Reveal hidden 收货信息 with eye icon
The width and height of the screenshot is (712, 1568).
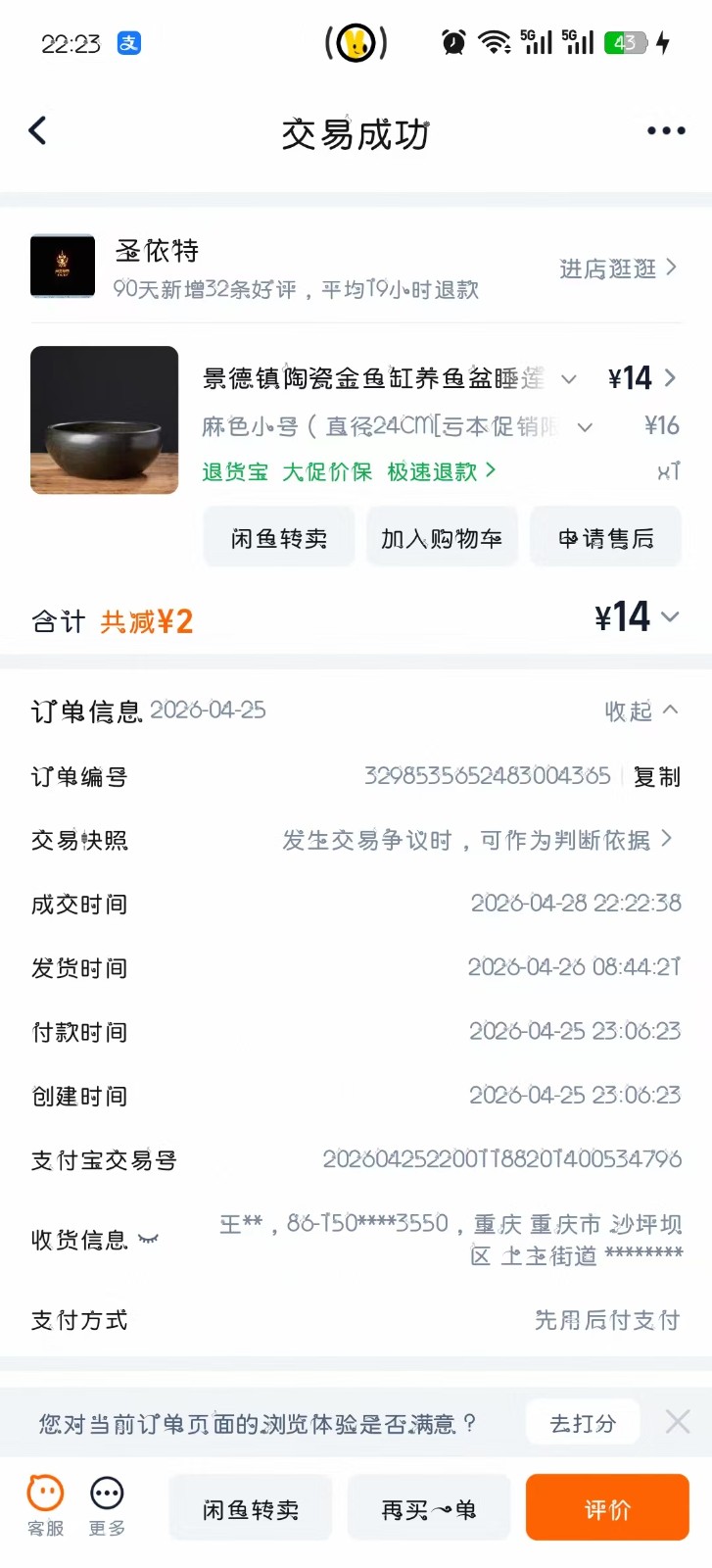[149, 1240]
